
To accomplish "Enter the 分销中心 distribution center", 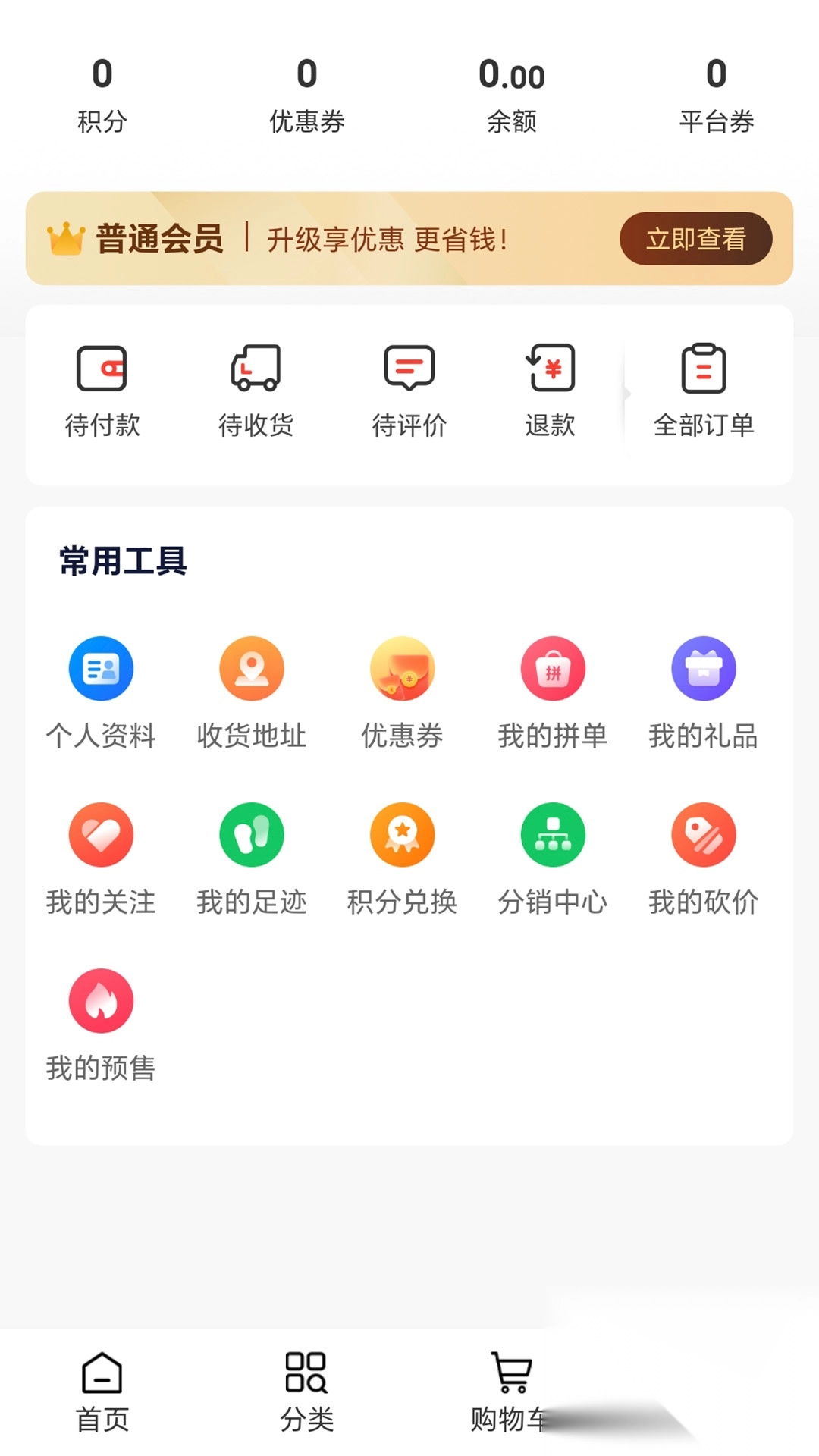I will [x=553, y=857].
